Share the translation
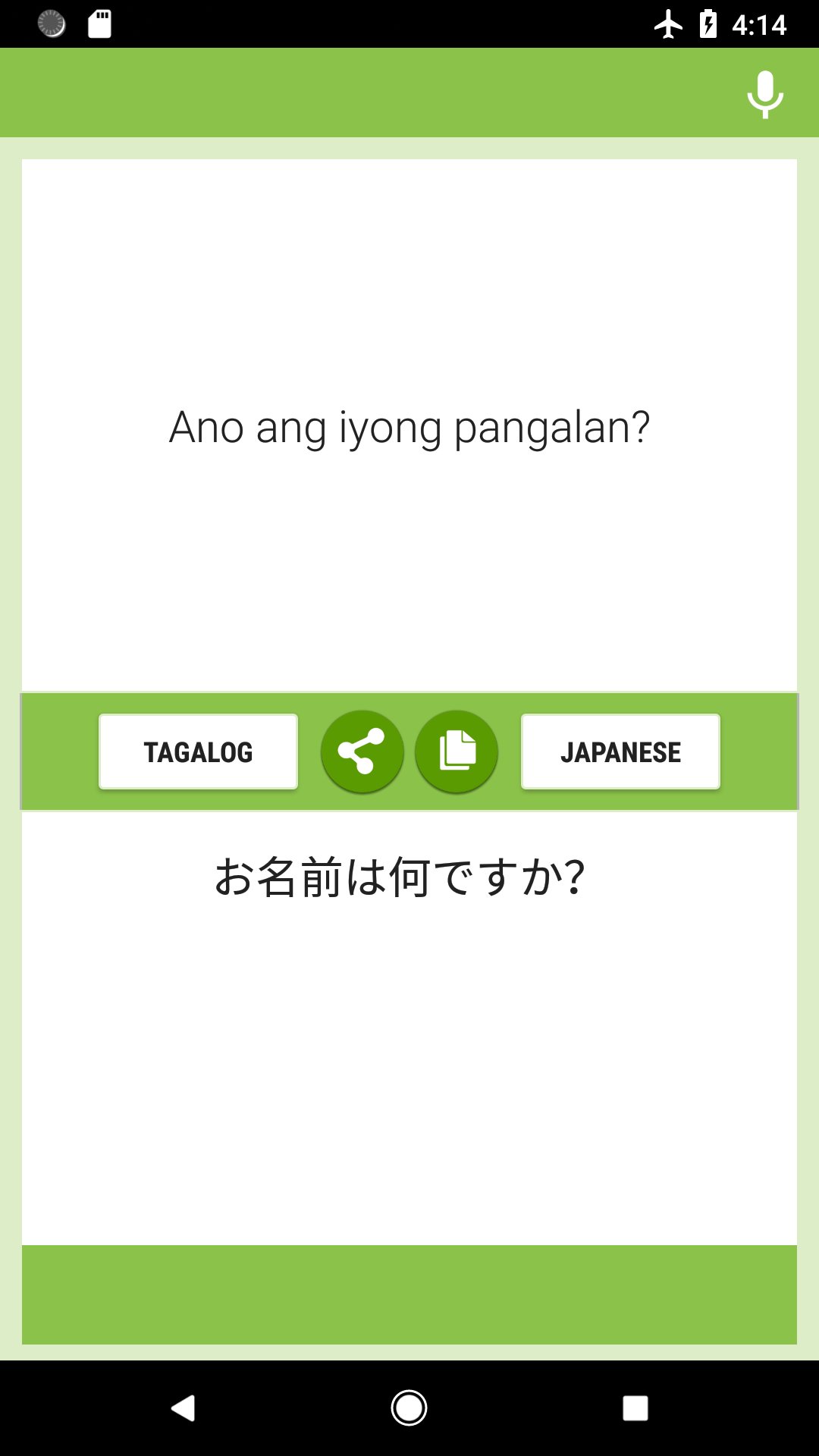This screenshot has height=1456, width=819. point(362,752)
